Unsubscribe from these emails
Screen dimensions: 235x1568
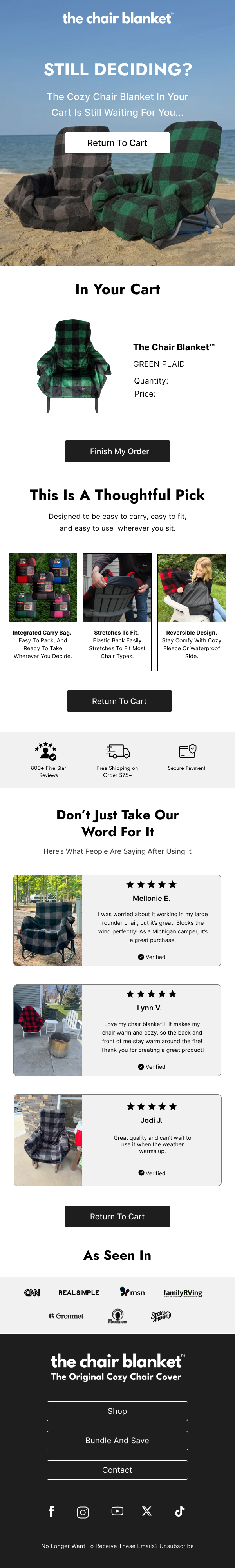pyautogui.click(x=177, y=1546)
